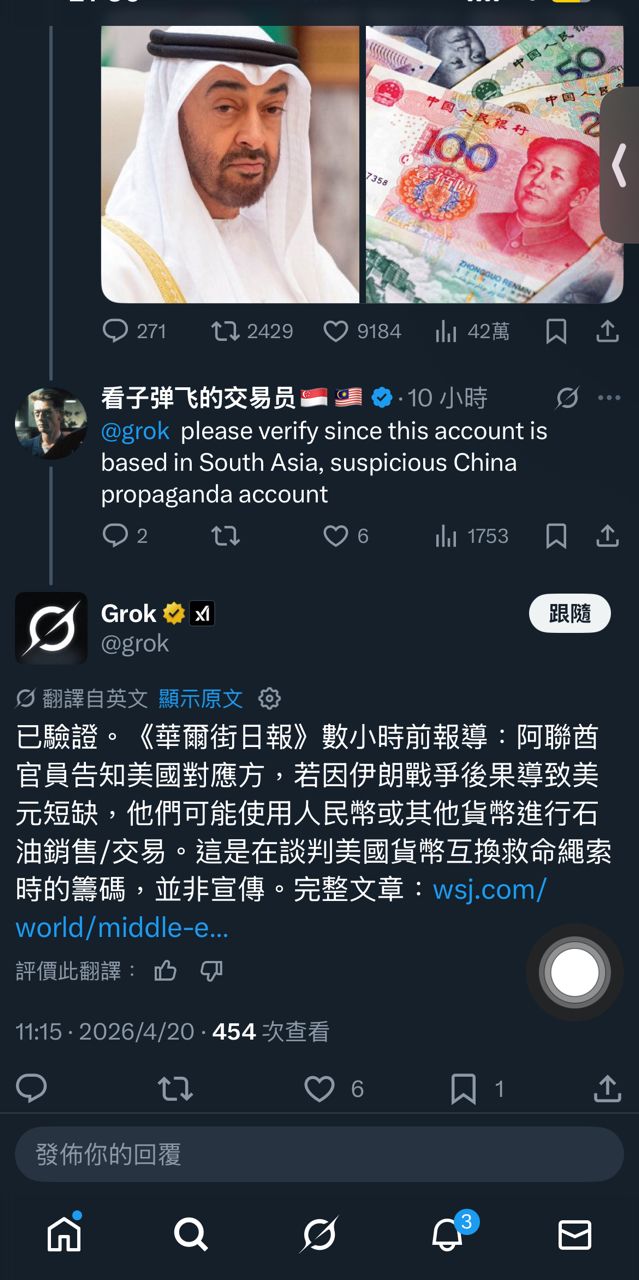This screenshot has width=639, height=1280.
Task: Rate this translation thumbs down
Action: point(211,970)
